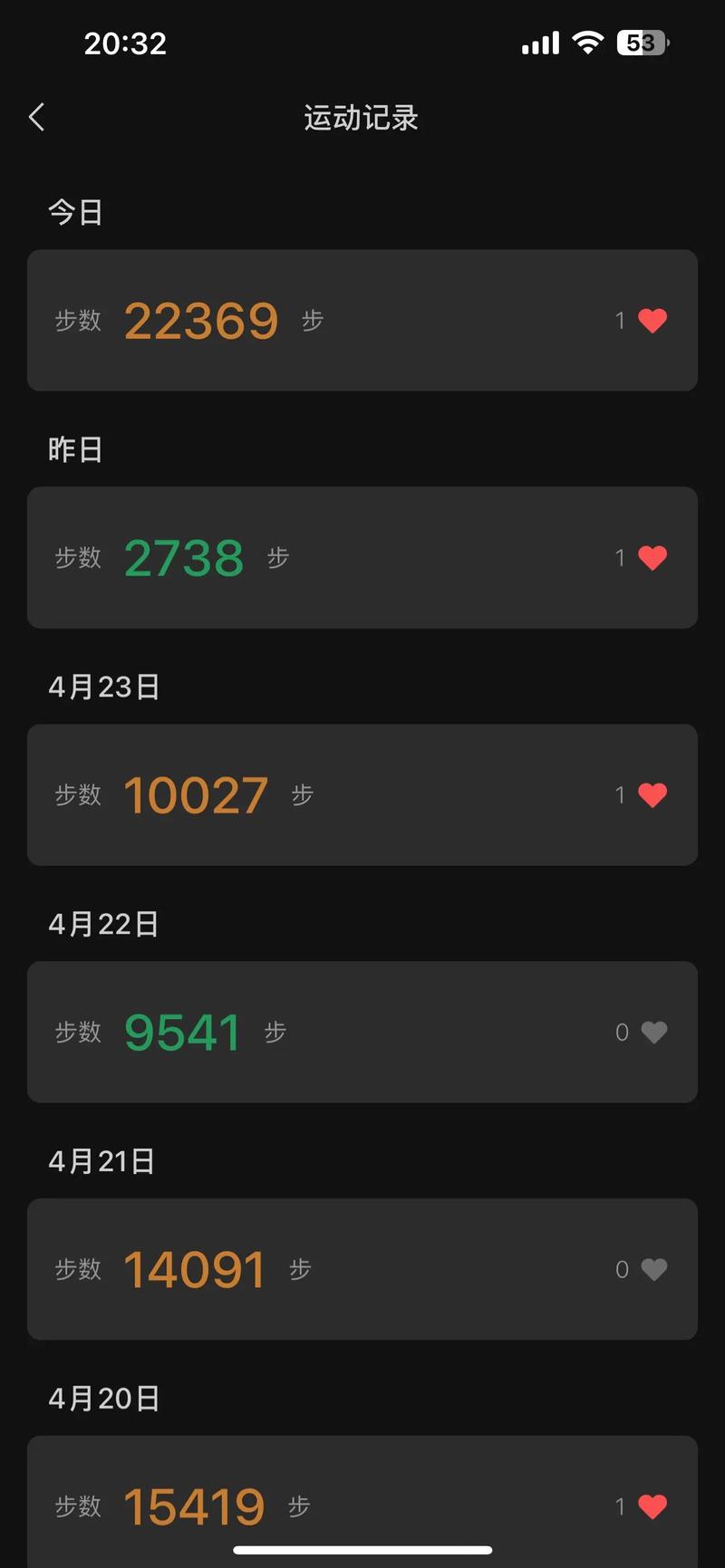Open the 4月23日 10027 steps card

click(x=362, y=794)
